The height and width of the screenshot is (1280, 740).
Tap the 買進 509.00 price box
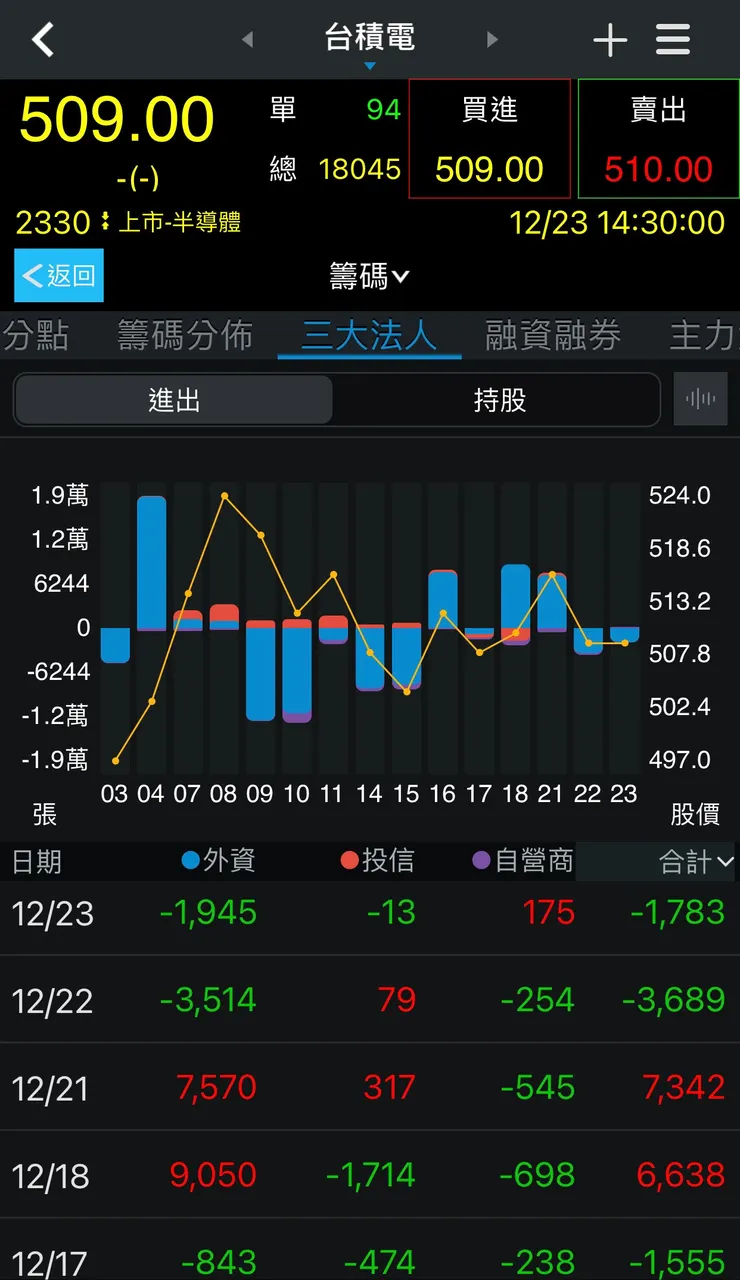coord(489,139)
